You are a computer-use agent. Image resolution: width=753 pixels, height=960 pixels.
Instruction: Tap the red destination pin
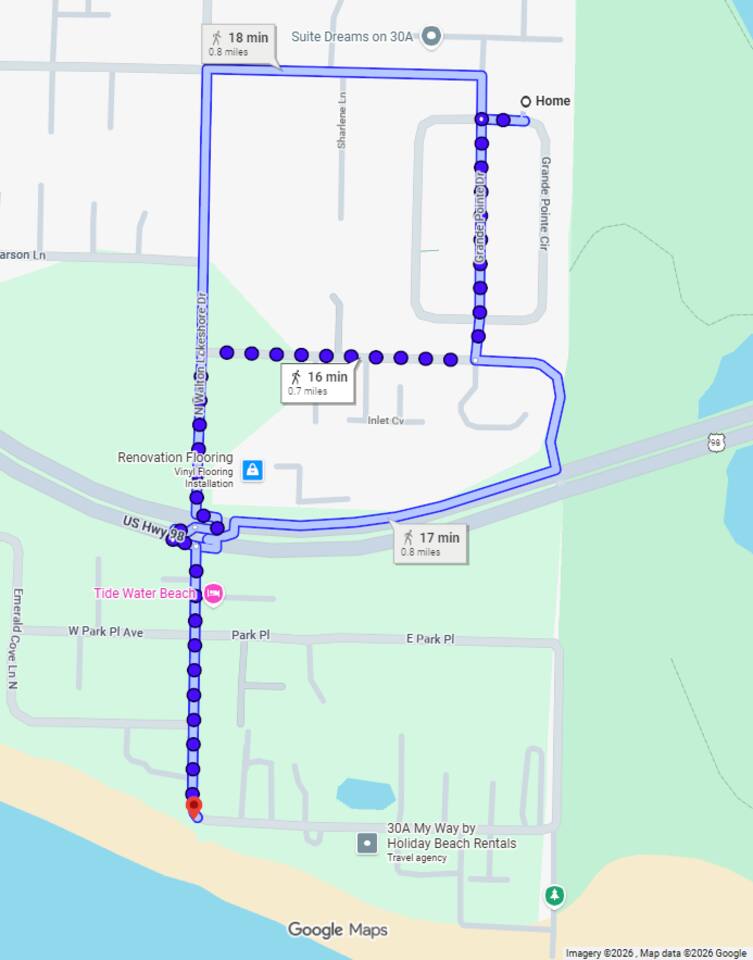pyautogui.click(x=194, y=805)
